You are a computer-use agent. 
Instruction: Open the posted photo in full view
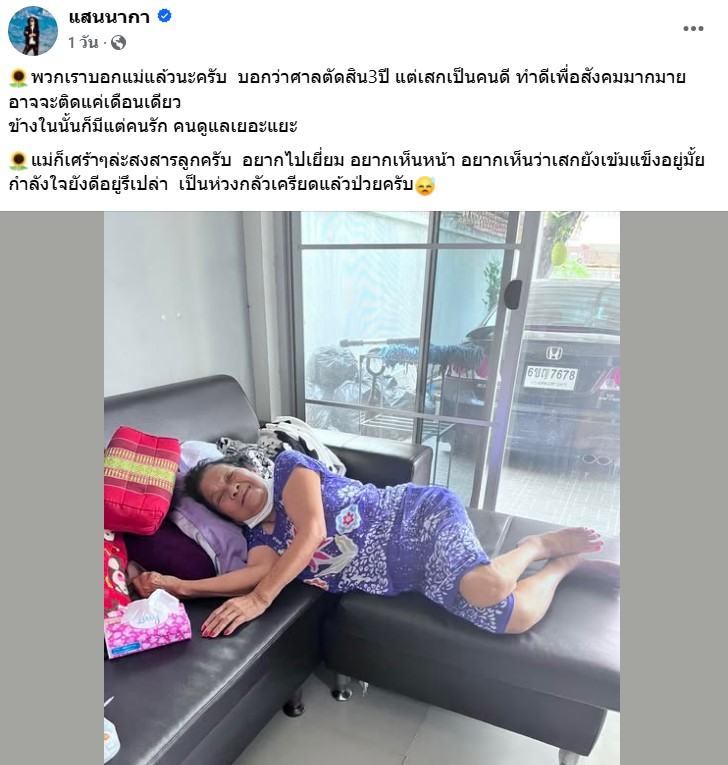[x=362, y=488]
